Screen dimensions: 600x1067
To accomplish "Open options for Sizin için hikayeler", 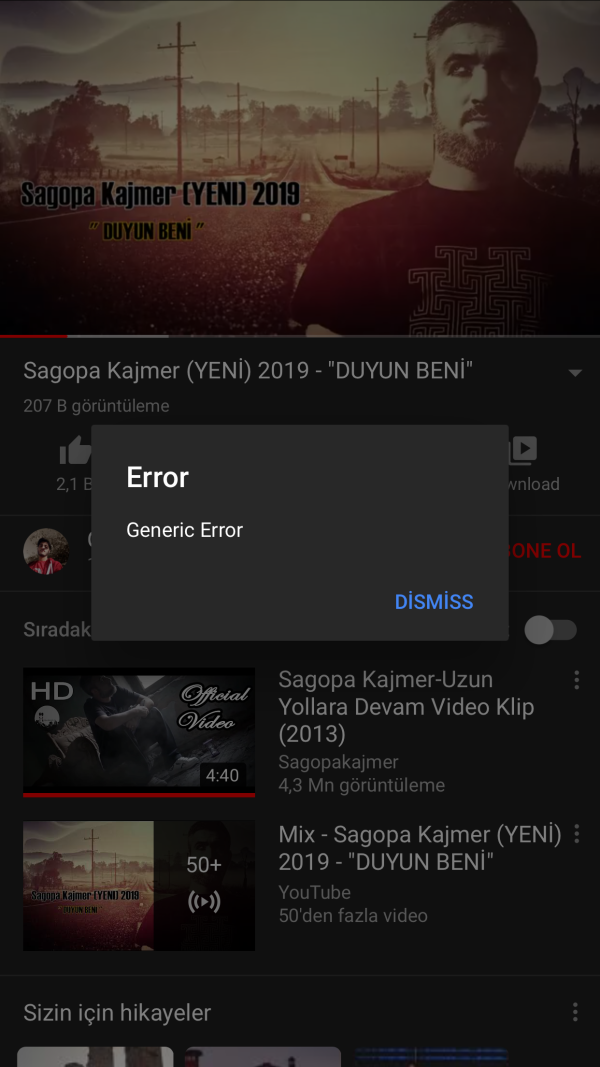I will (x=575, y=1012).
